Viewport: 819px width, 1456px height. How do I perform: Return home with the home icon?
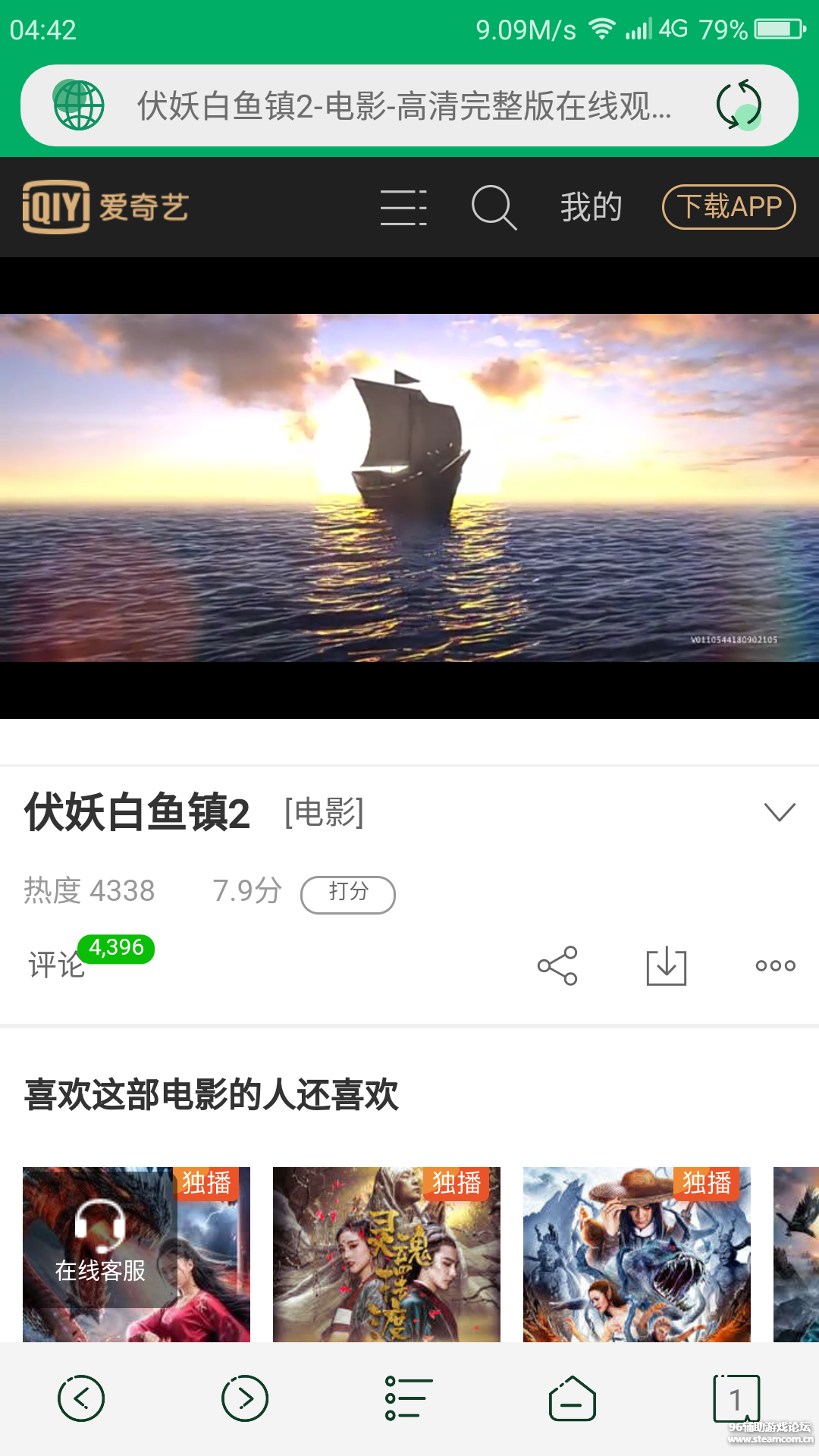click(x=573, y=1398)
